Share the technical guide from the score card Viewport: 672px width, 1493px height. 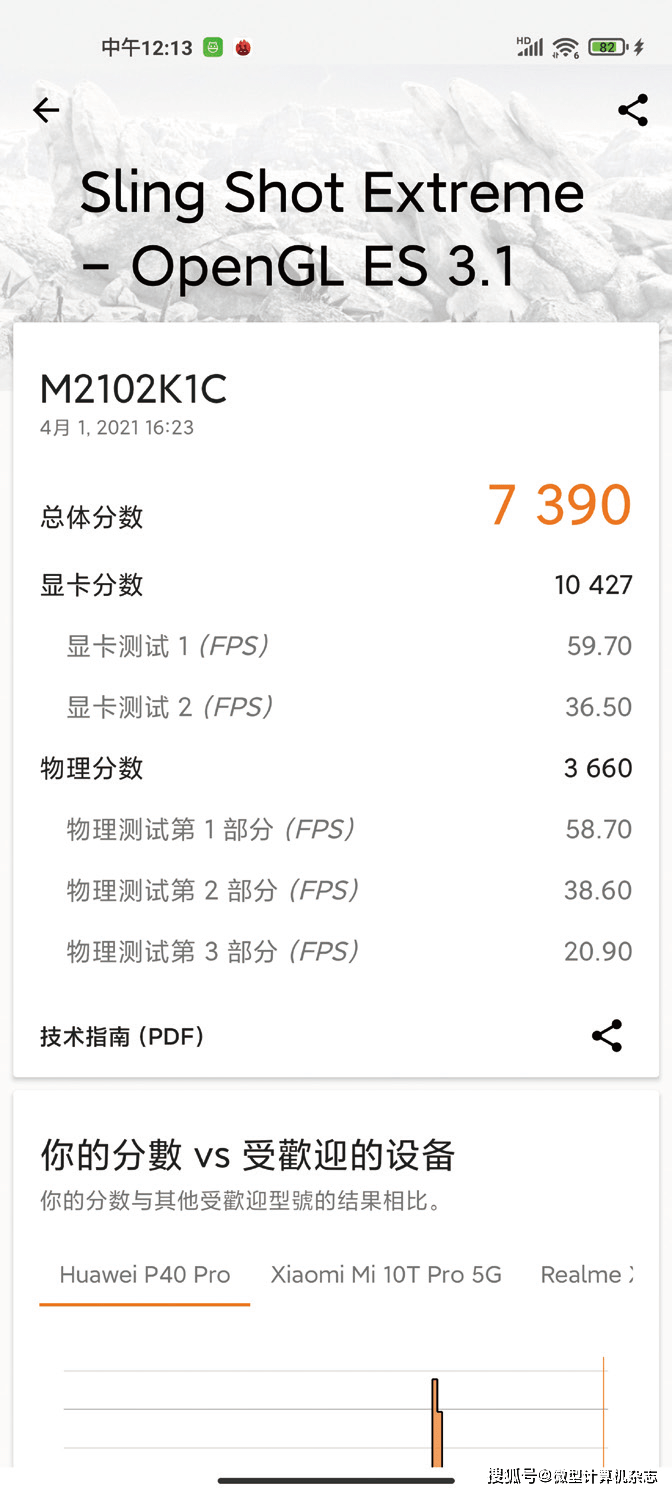607,1036
